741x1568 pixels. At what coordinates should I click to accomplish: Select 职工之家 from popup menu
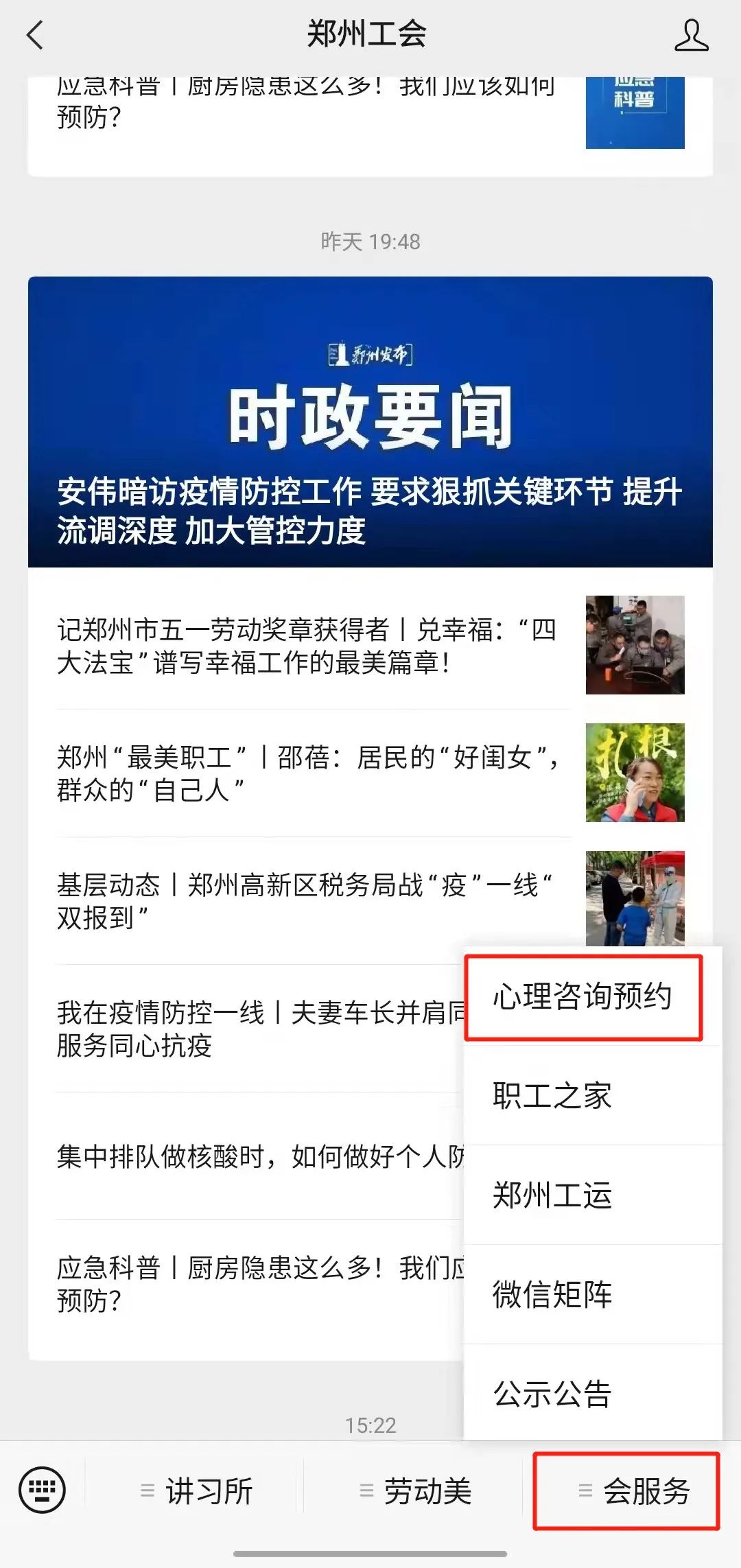pyautogui.click(x=552, y=1096)
